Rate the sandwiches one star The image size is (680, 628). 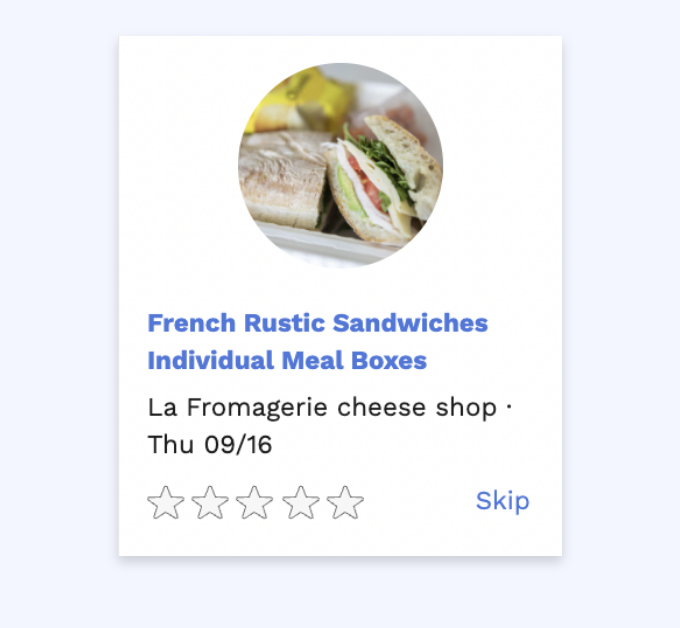pyautogui.click(x=166, y=502)
